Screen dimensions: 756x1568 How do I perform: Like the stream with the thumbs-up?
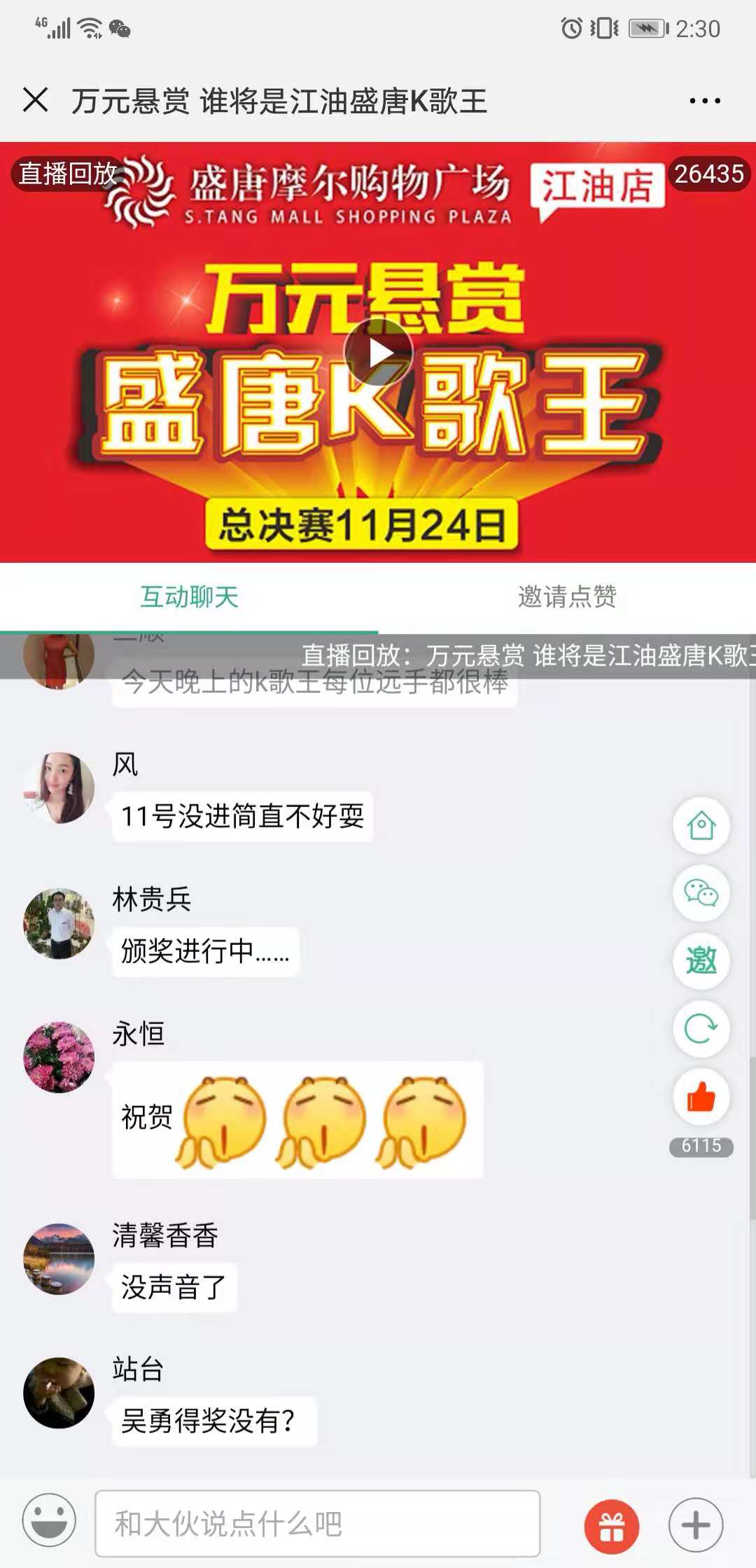point(701,1097)
